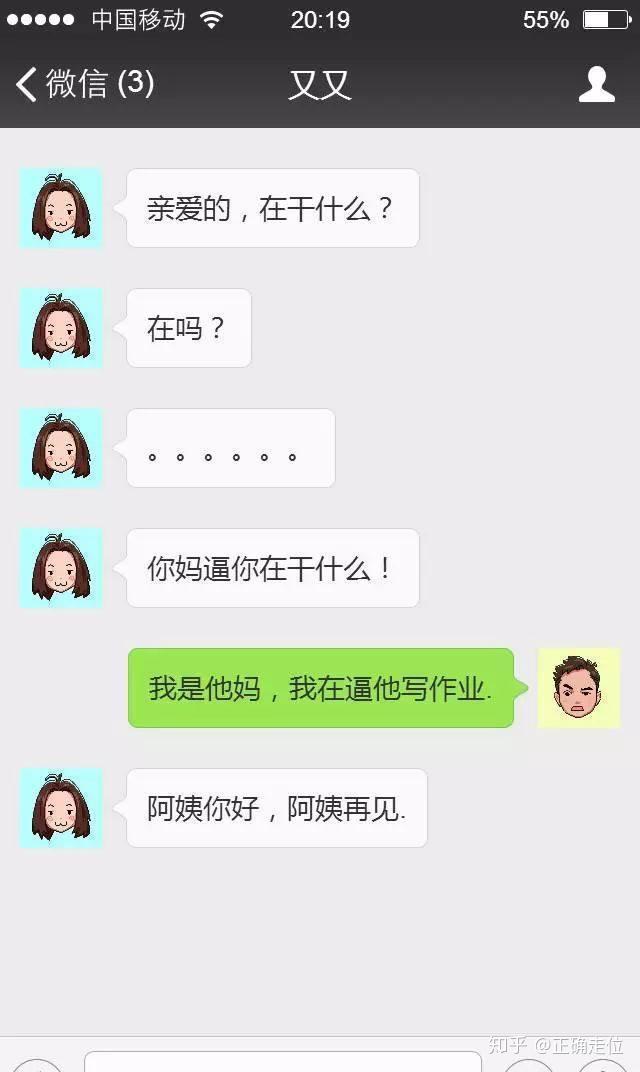Tap the message input field
640x1072 pixels.
coord(282,1062)
